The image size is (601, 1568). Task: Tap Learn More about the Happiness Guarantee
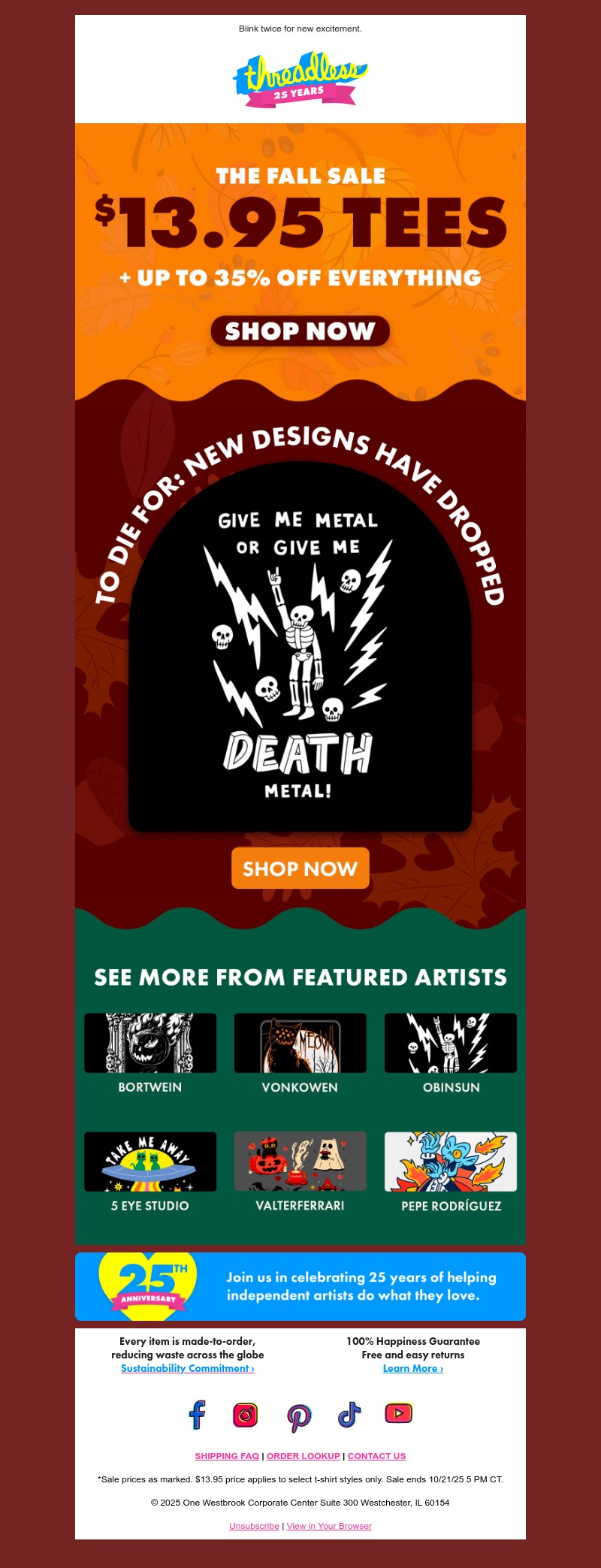(413, 1368)
